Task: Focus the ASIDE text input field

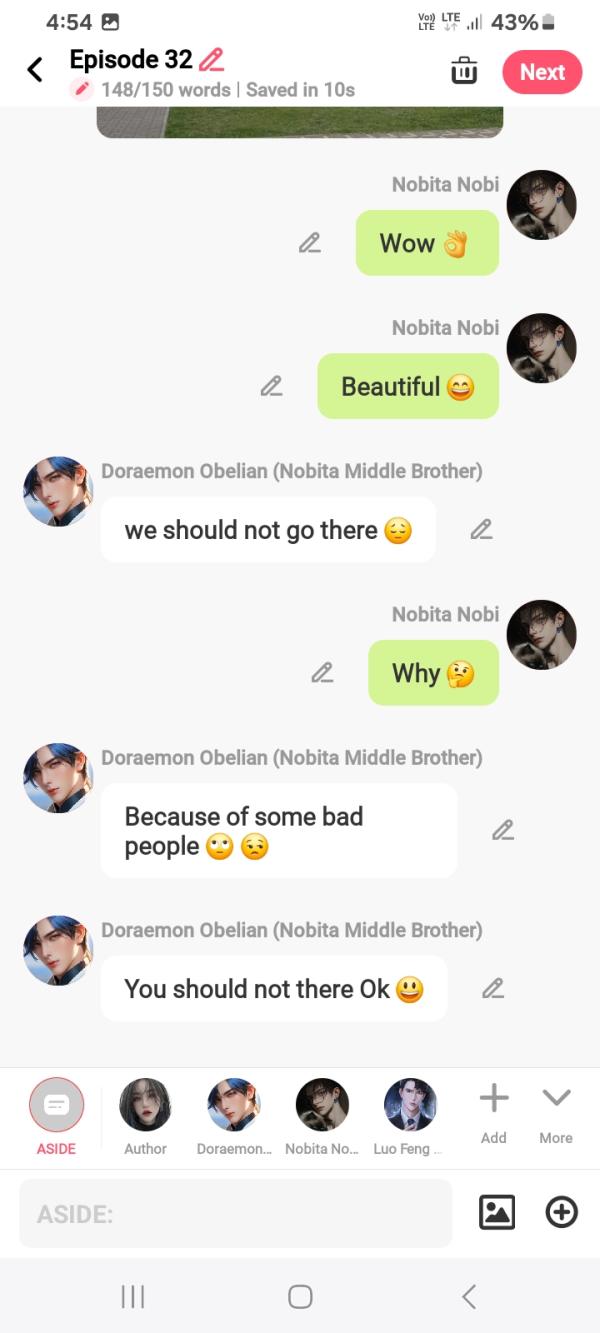Action: tap(235, 1214)
